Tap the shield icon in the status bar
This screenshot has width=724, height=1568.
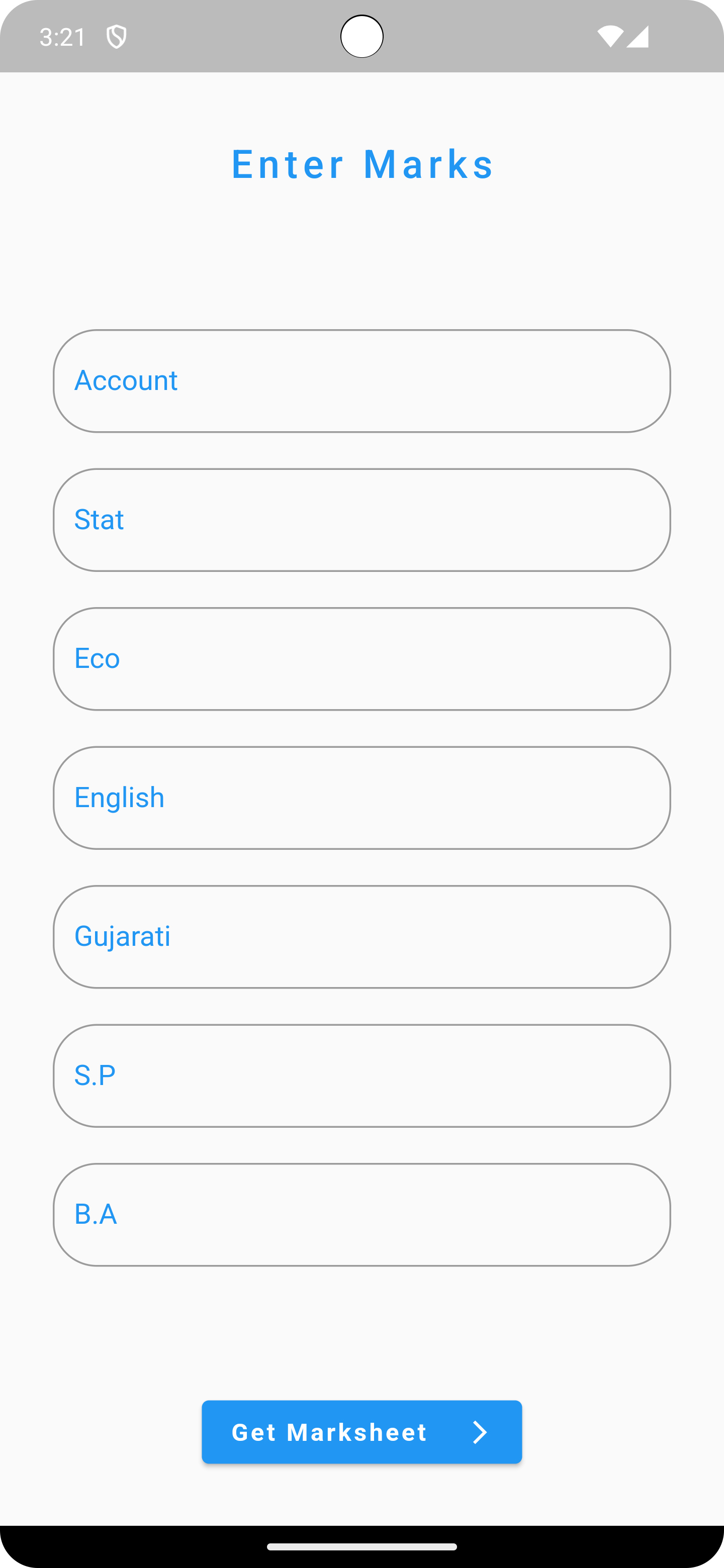pyautogui.click(x=116, y=37)
